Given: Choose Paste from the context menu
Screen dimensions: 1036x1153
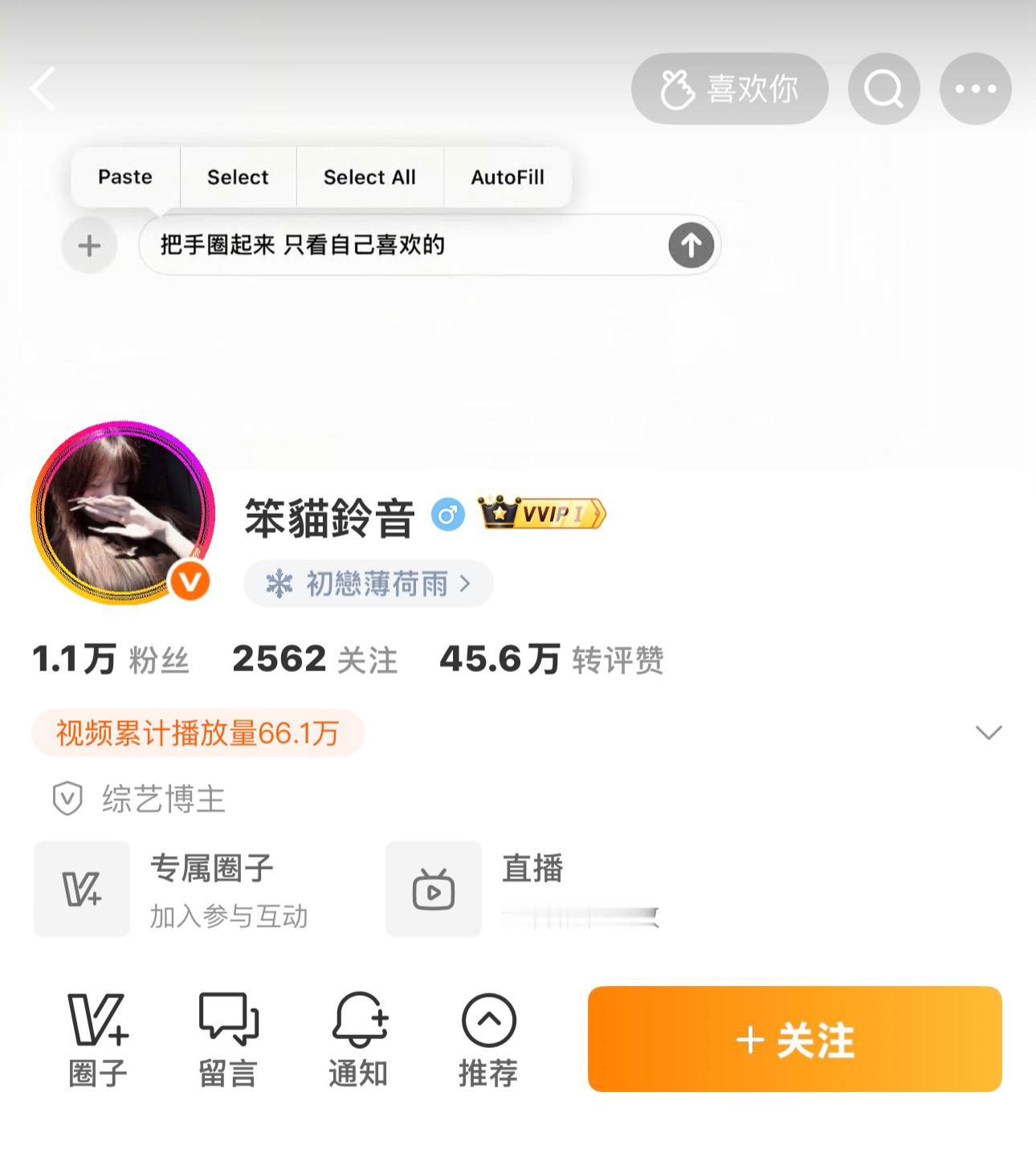Looking at the screenshot, I should pyautogui.click(x=124, y=177).
